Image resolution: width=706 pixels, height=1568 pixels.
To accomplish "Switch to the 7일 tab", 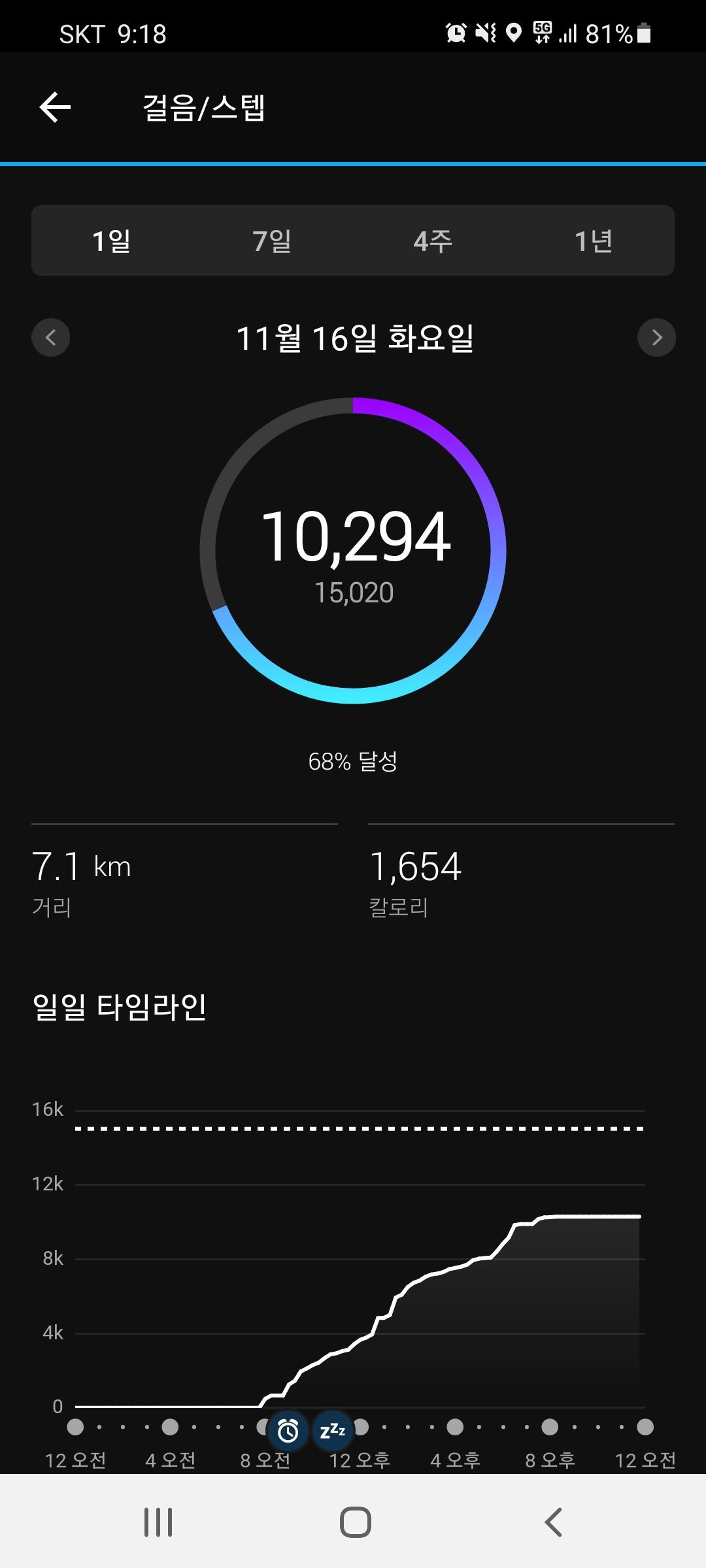I will tap(272, 241).
